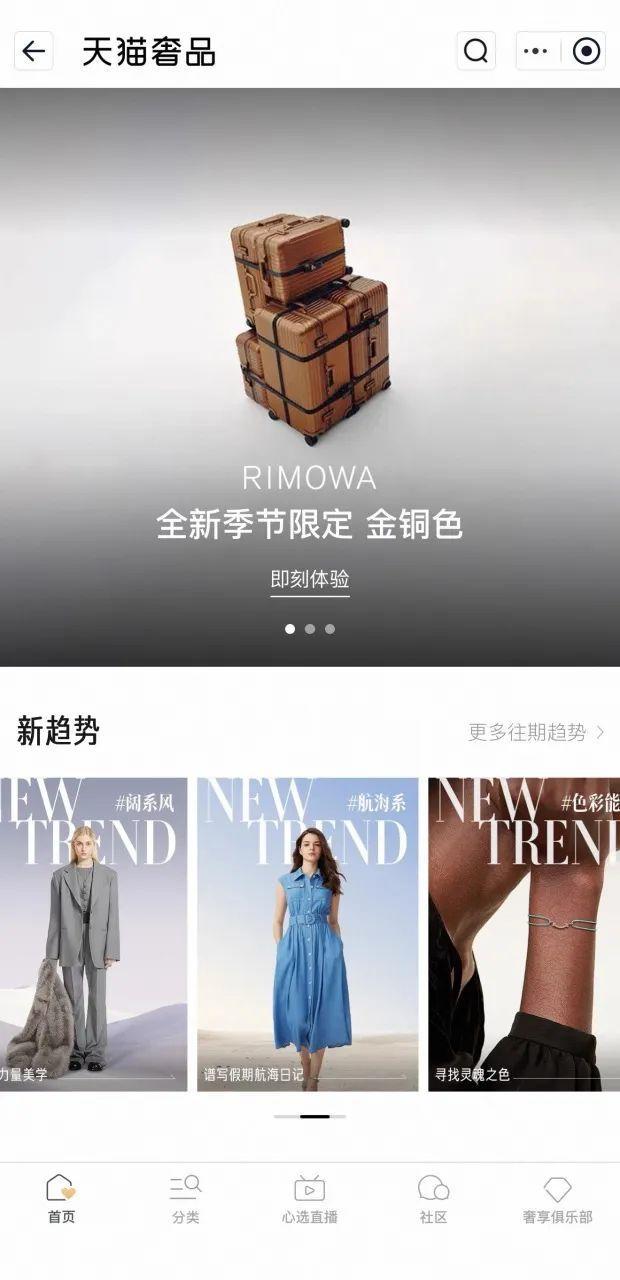This screenshot has width=620, height=1280.
Task: Open the three-dot more menu
Action: coord(536,51)
